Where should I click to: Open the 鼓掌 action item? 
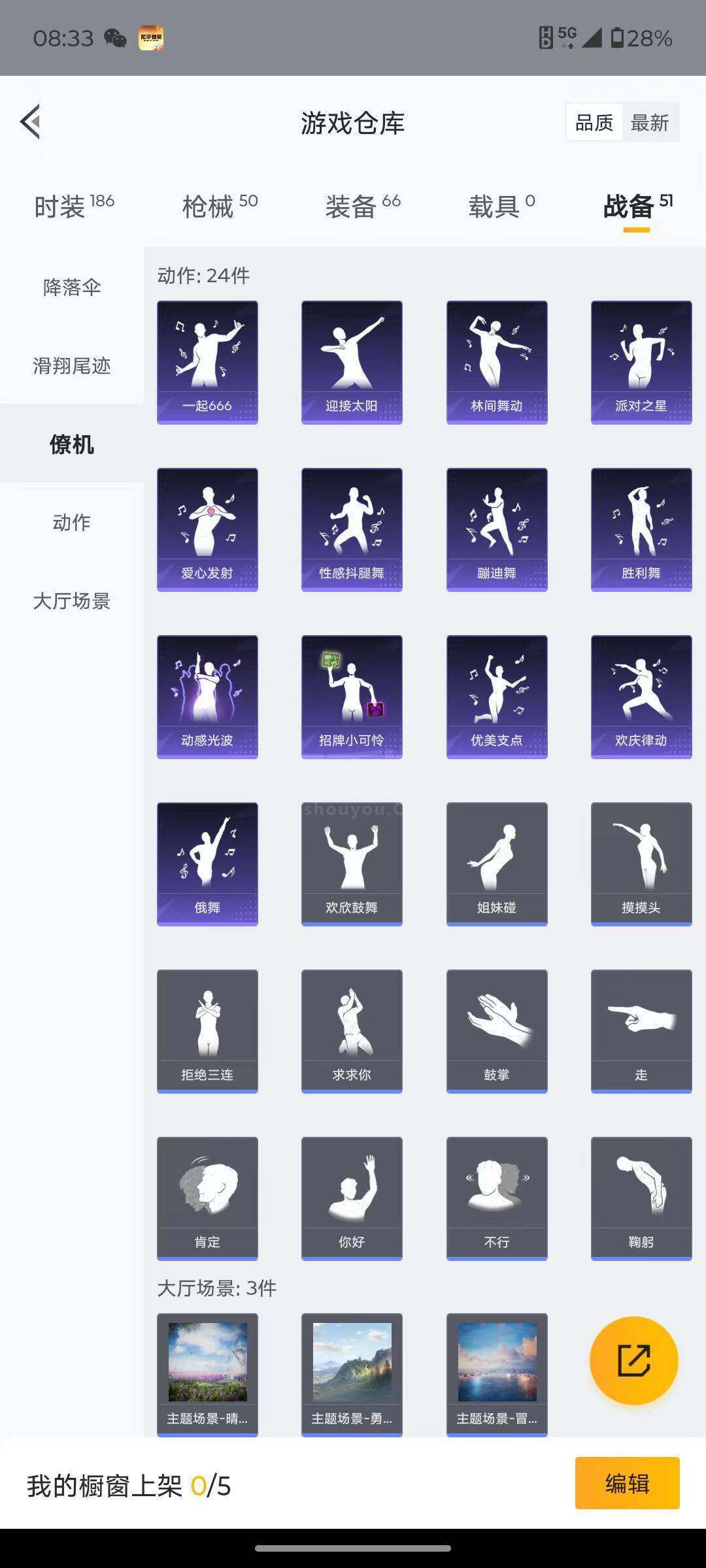click(497, 1032)
